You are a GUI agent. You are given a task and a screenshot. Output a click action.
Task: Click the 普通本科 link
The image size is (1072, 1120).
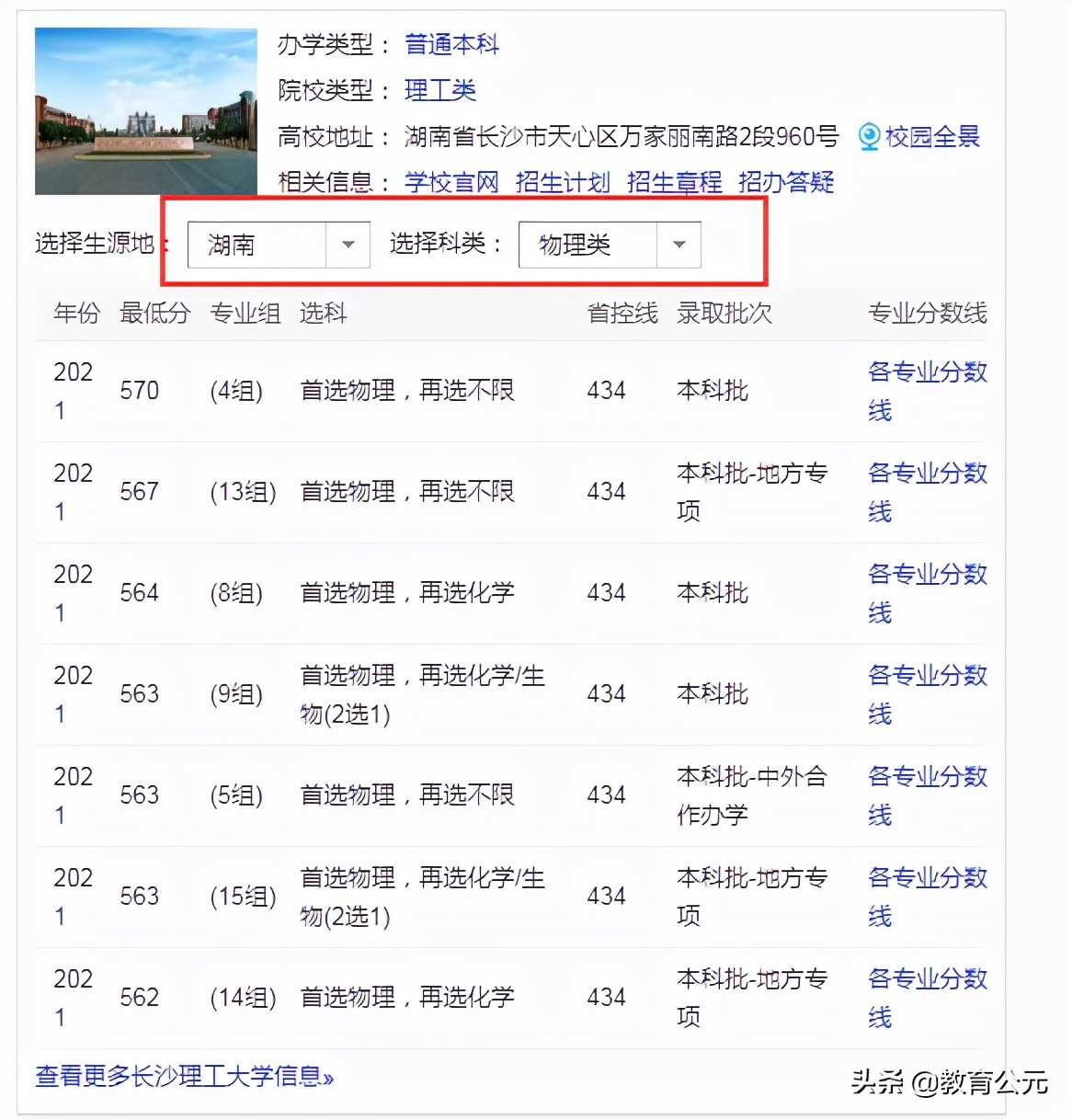point(450,44)
